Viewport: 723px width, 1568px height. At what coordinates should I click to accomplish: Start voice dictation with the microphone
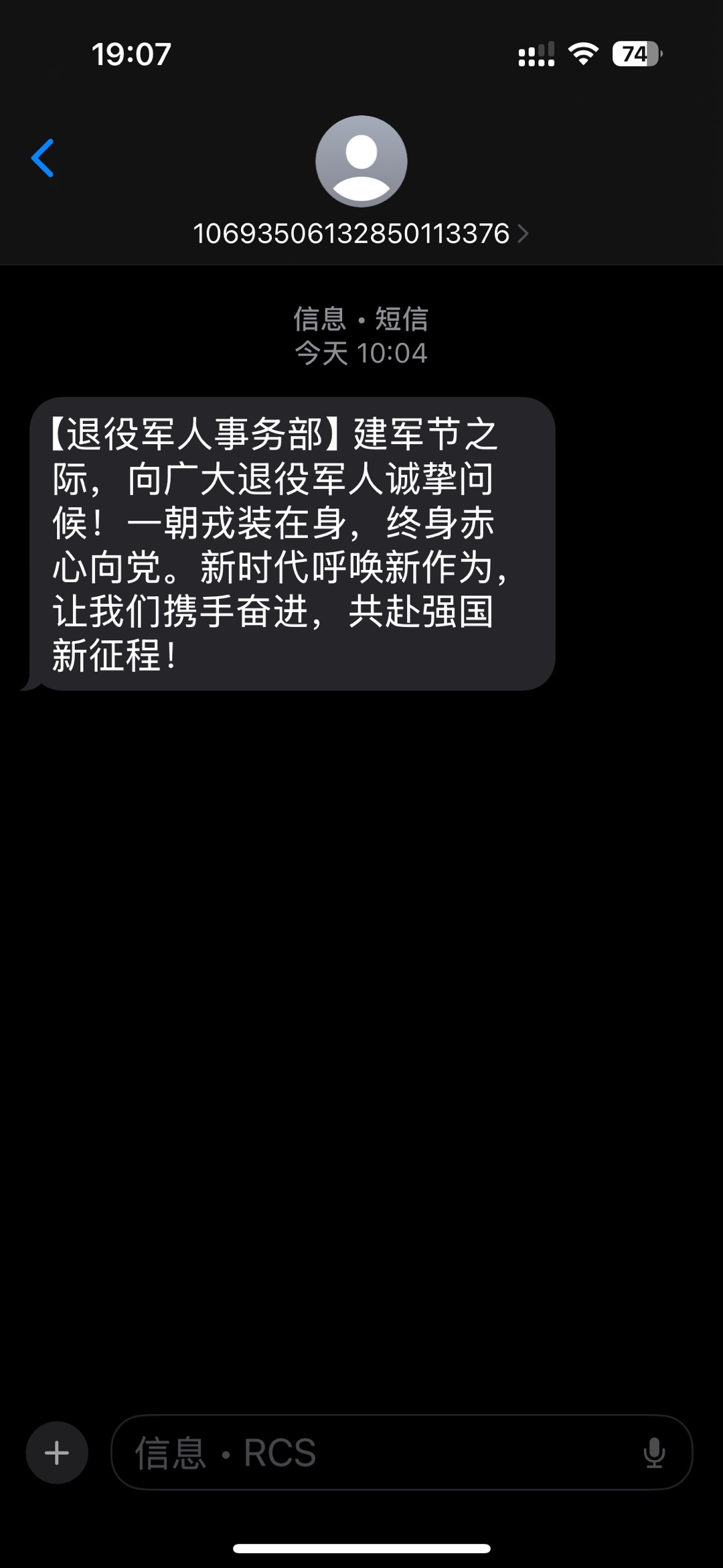click(x=654, y=1452)
